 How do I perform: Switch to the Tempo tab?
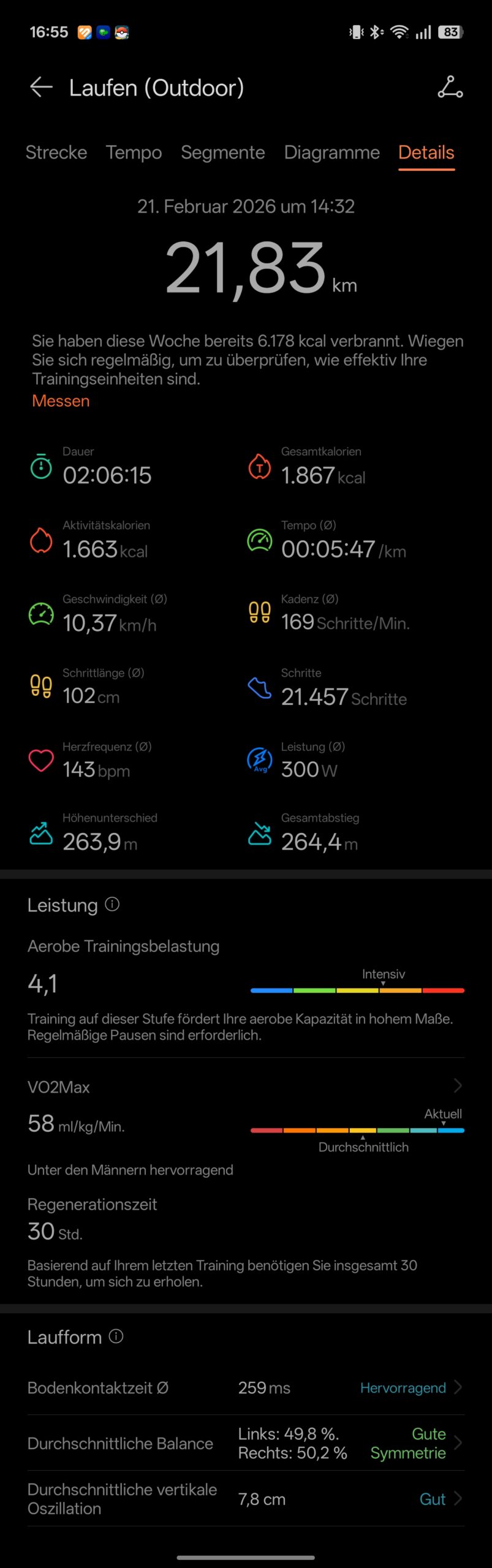pyautogui.click(x=134, y=153)
